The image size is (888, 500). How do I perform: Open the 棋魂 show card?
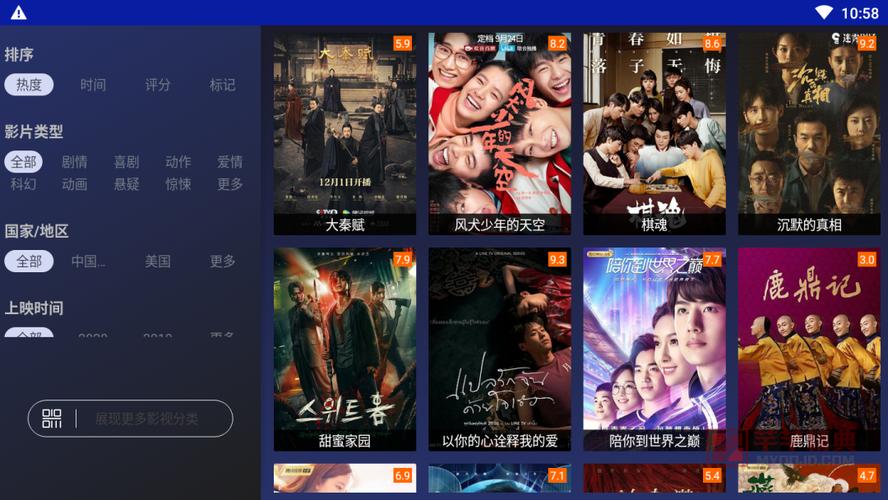click(655, 134)
